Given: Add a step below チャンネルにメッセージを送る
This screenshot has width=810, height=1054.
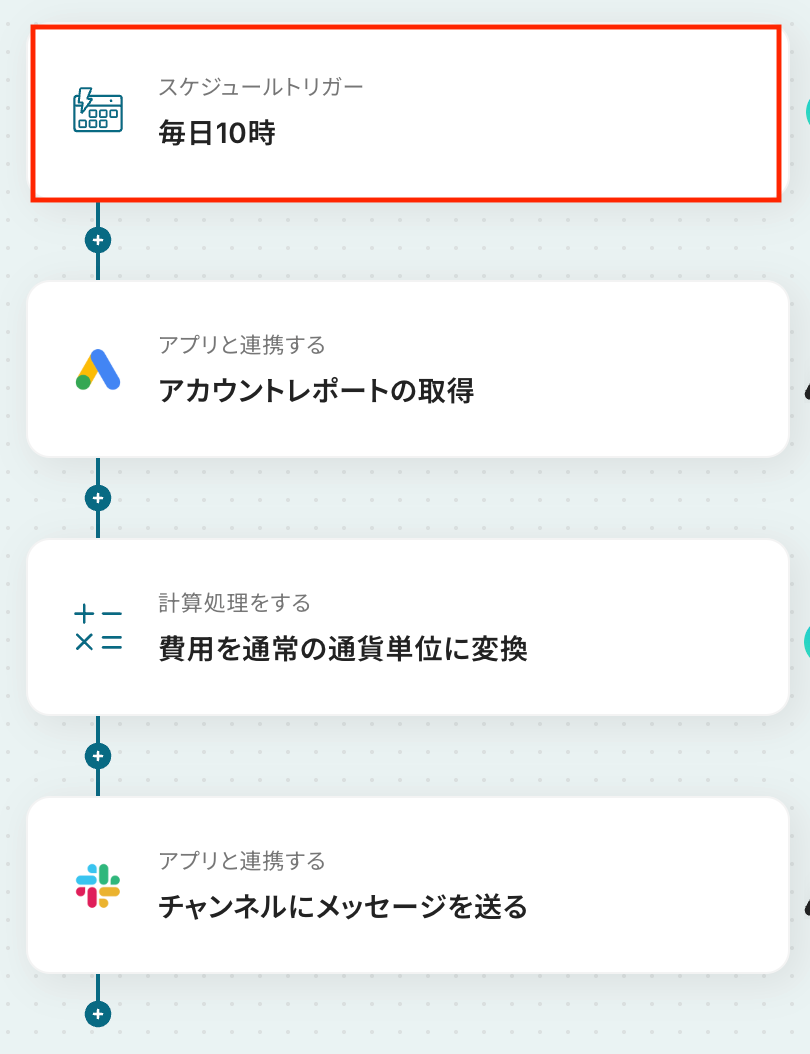Looking at the screenshot, I should click(98, 1014).
